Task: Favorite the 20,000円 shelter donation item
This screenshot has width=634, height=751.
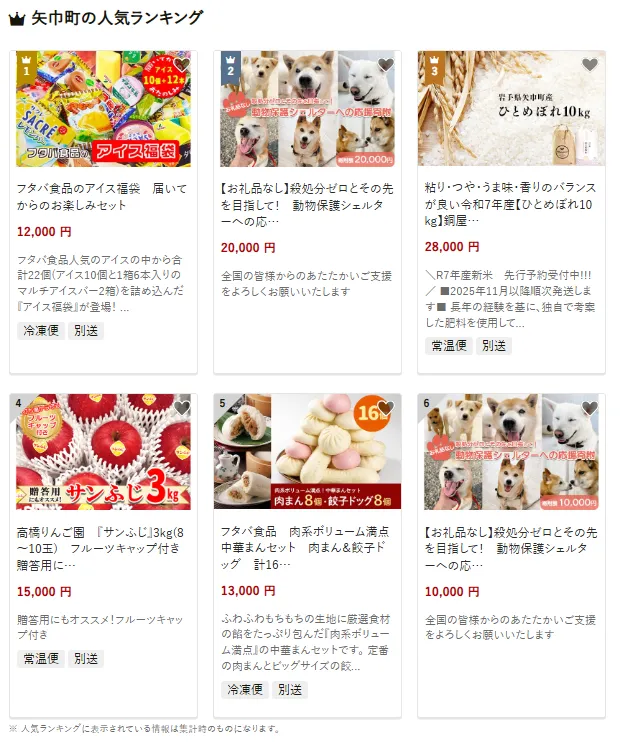Action: click(386, 66)
